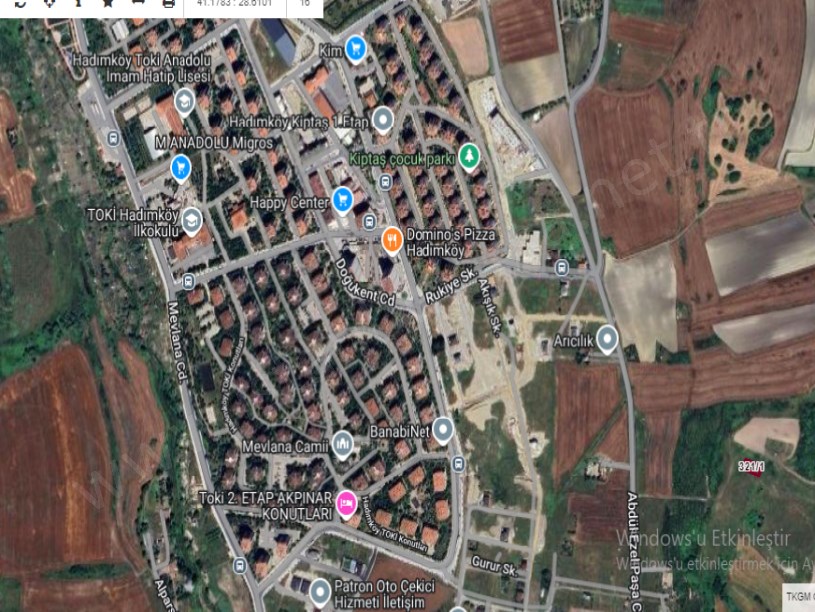Tap the Toki 2. Etap Akpınar Konutları pin
Image resolution: width=815 pixels, height=612 pixels.
point(347,503)
